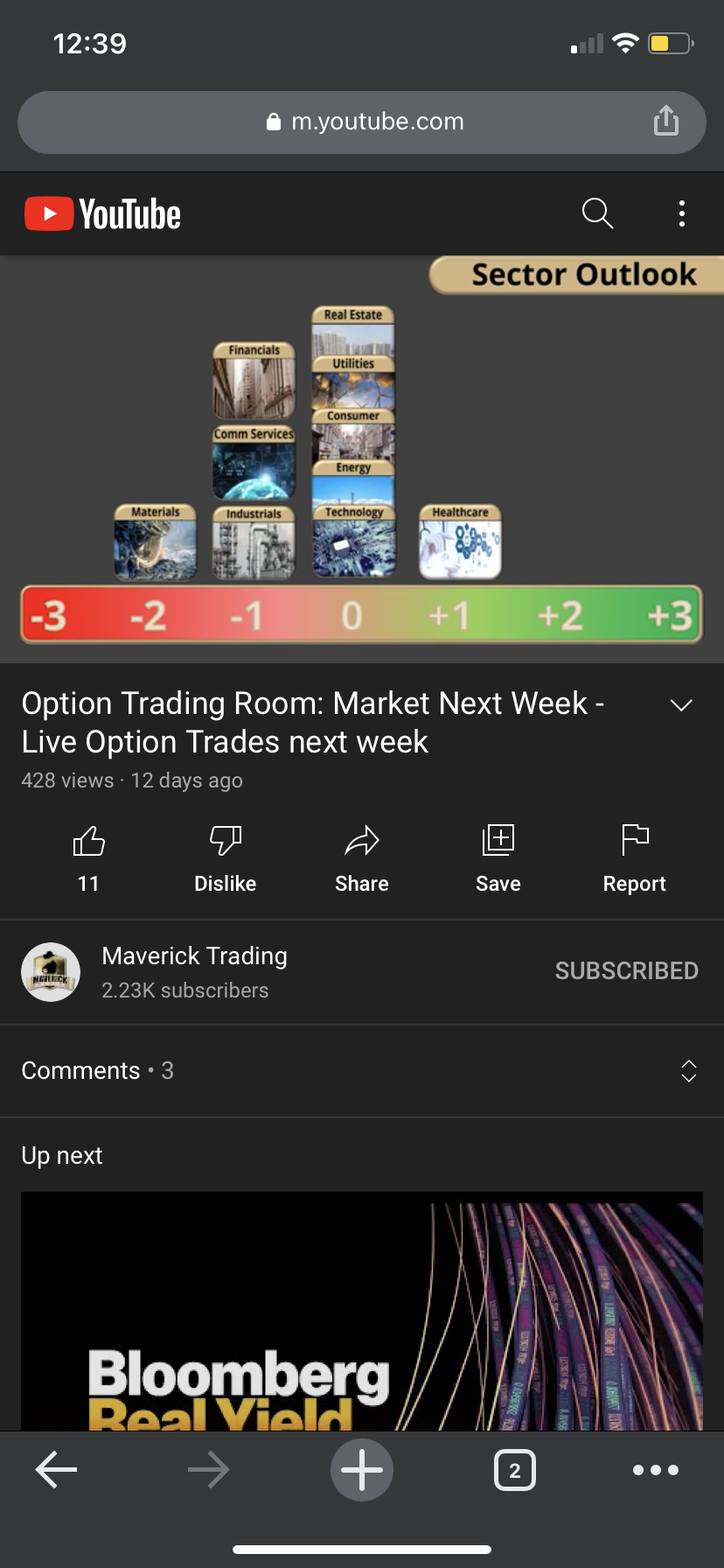The height and width of the screenshot is (1568, 724).
Task: Open the browser more options menu
Action: pyautogui.click(x=656, y=1470)
